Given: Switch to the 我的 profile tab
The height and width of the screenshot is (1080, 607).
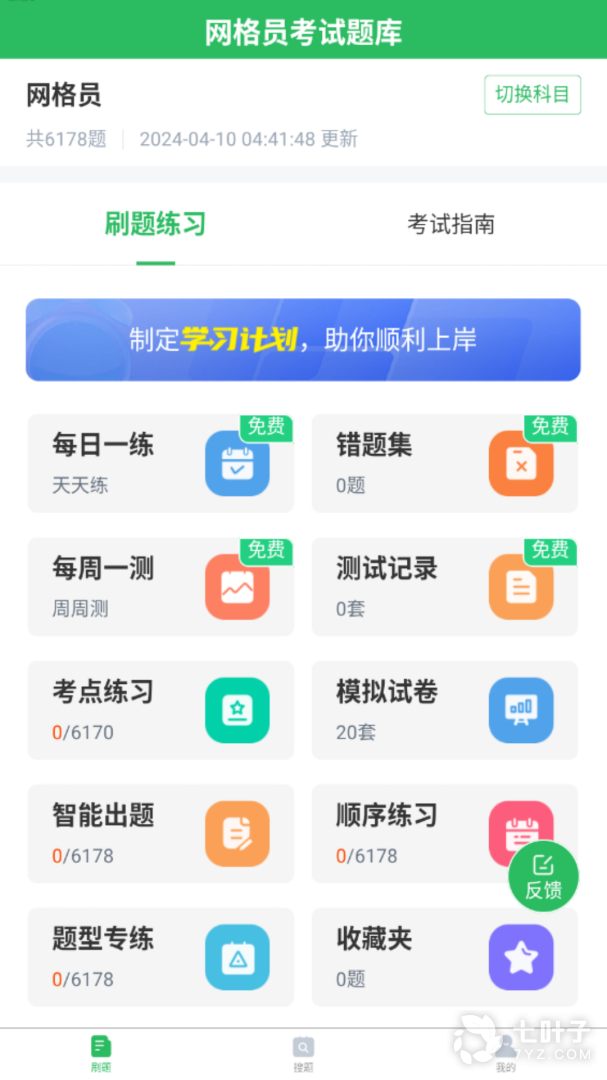Looking at the screenshot, I should click(506, 1053).
